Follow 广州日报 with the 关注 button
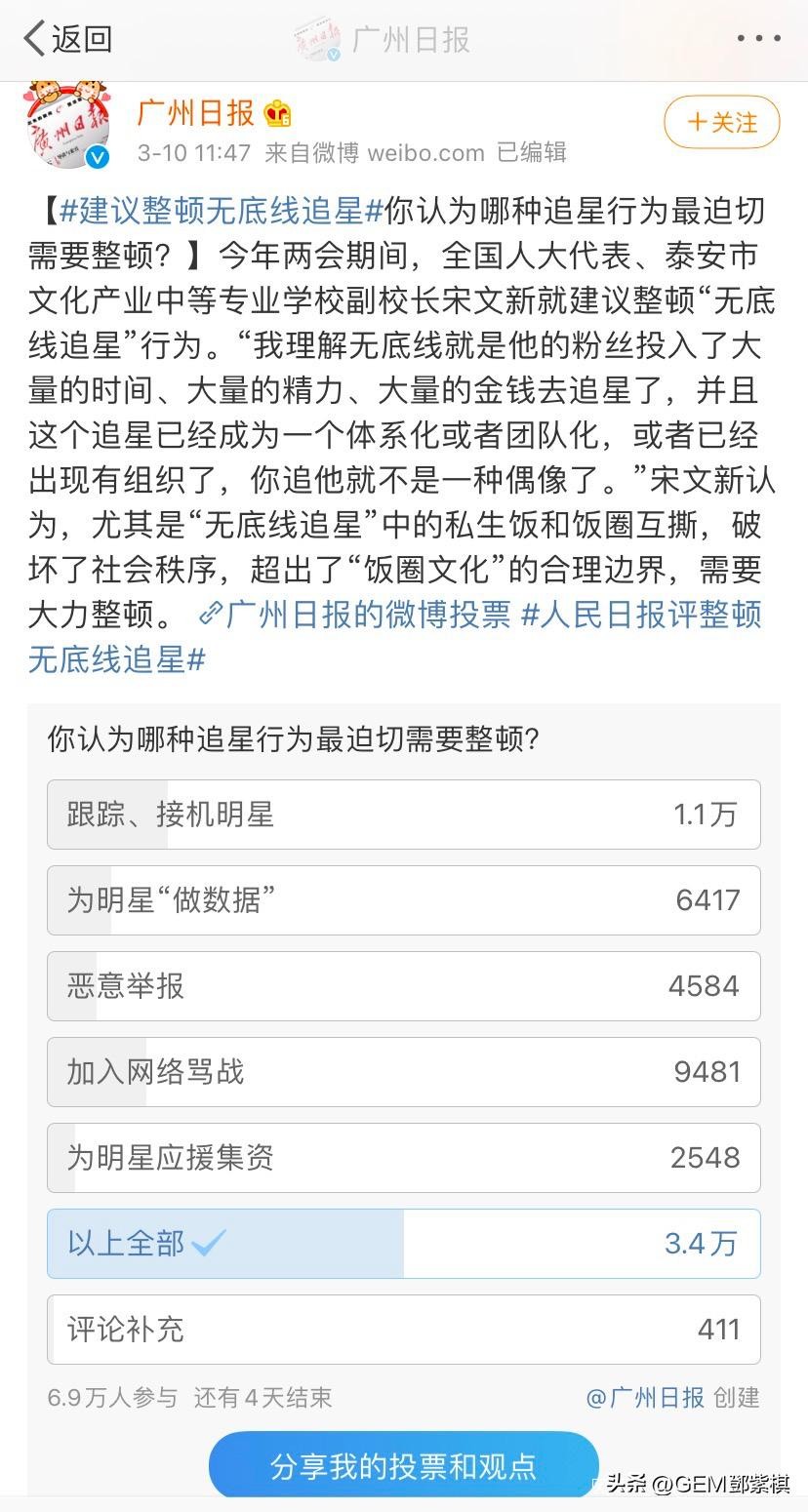This screenshot has height=1512, width=808. (721, 122)
